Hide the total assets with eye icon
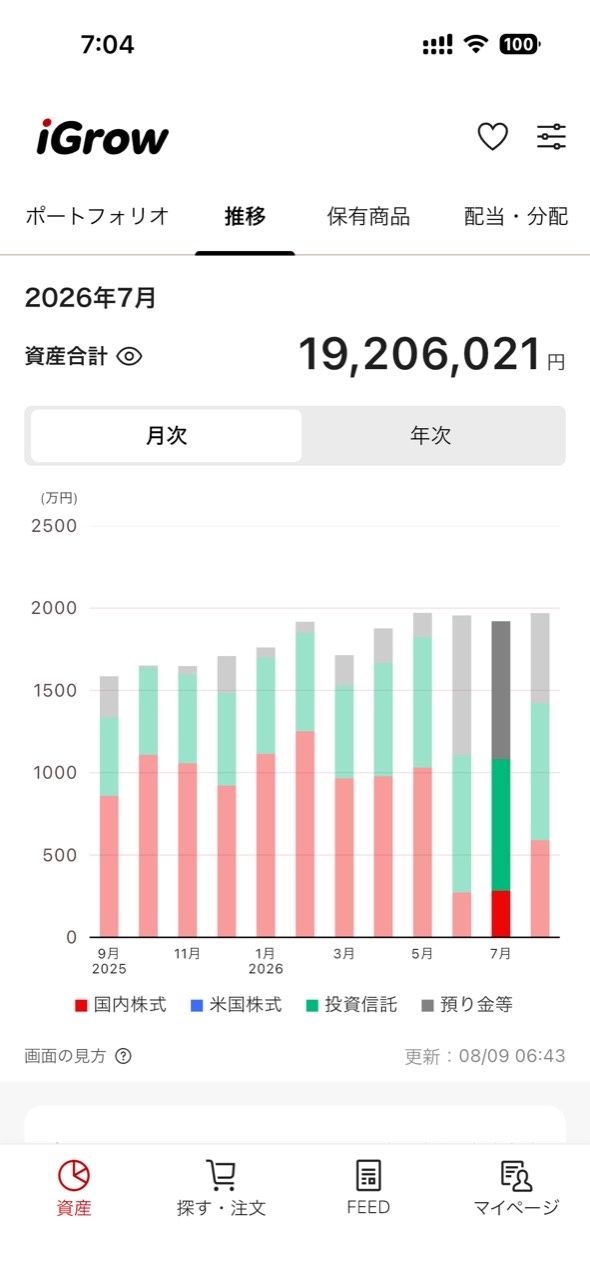This screenshot has height=1280, width=590. [x=130, y=356]
